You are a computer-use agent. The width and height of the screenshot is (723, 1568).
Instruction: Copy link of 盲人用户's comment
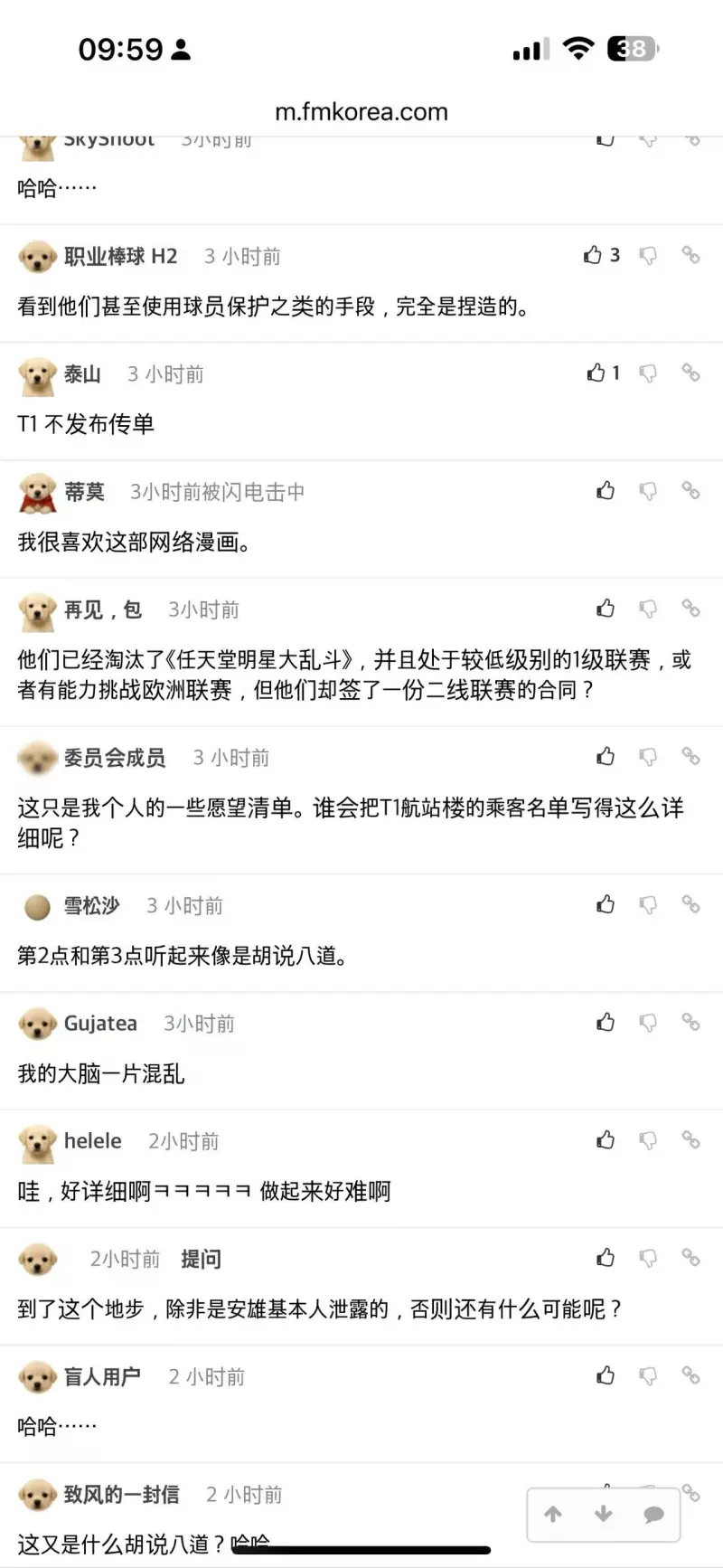pos(690,1375)
